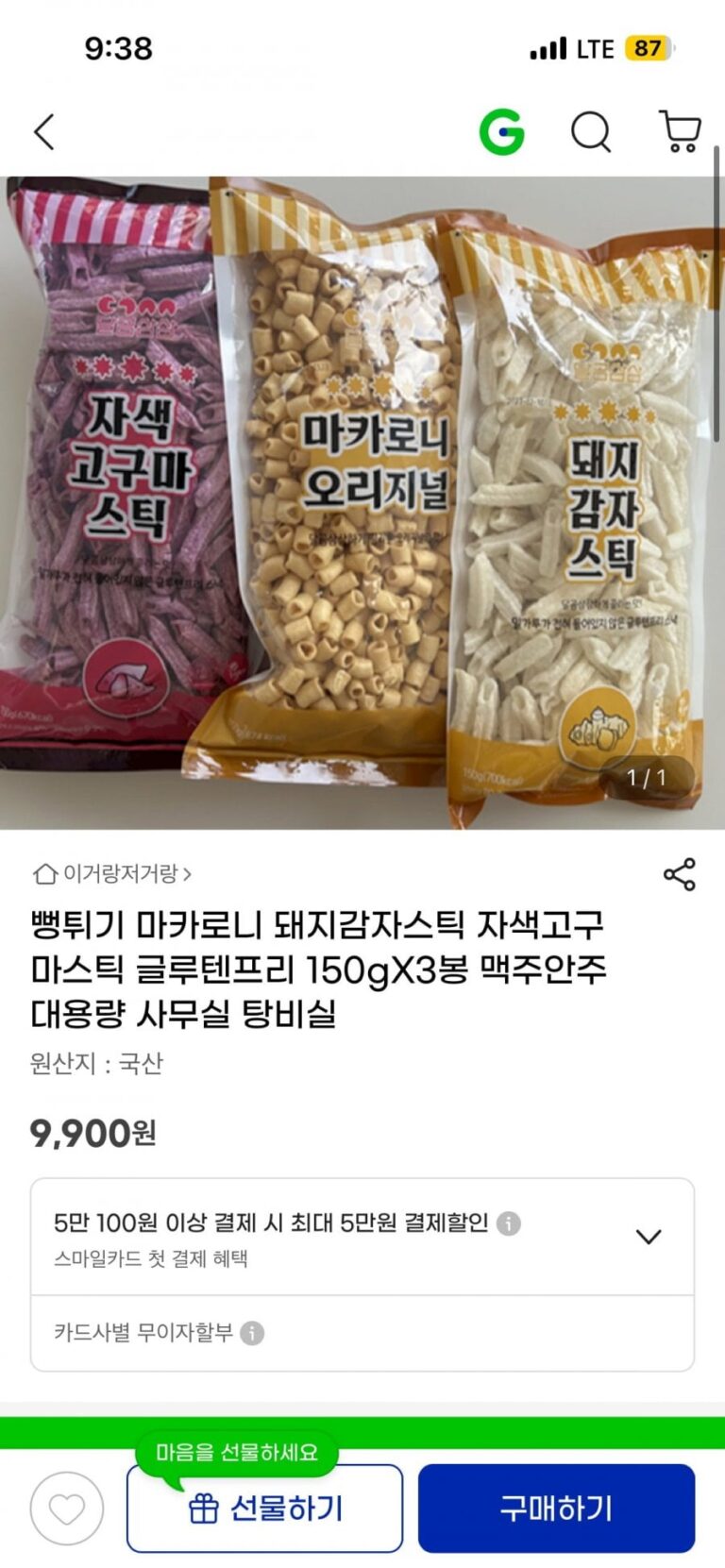Viewport: 725px width, 1568px height.
Task: Open the Gmarket home logo
Action: point(501,132)
